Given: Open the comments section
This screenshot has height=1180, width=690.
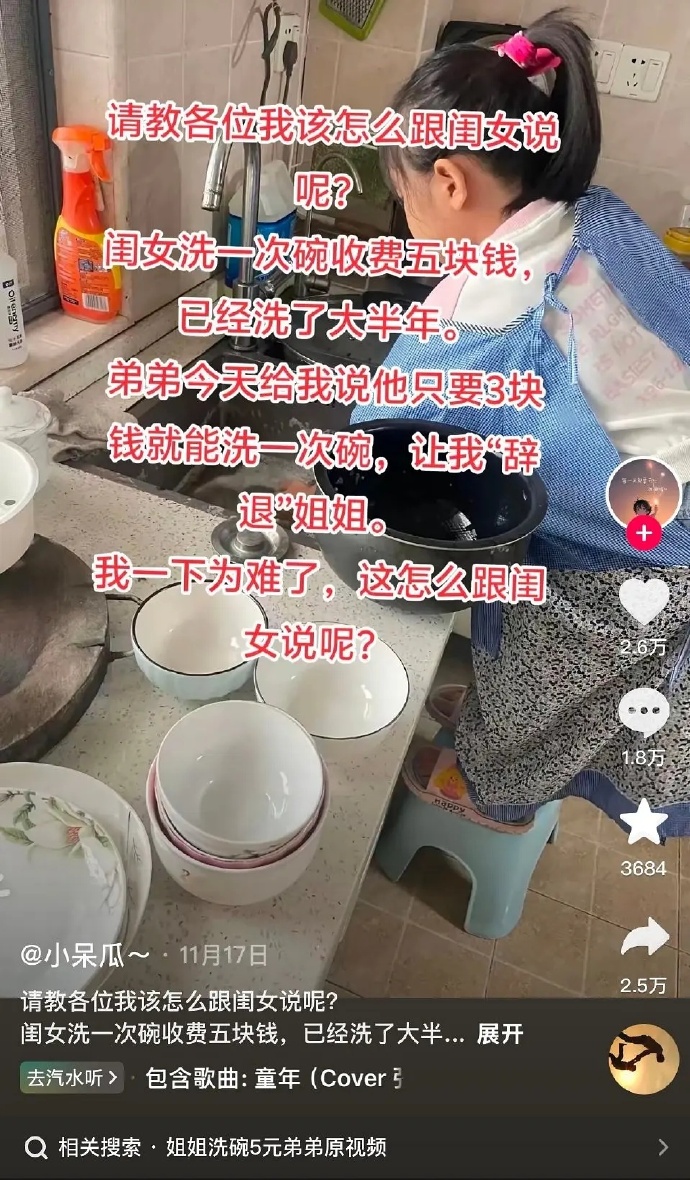Looking at the screenshot, I should coord(643,714).
